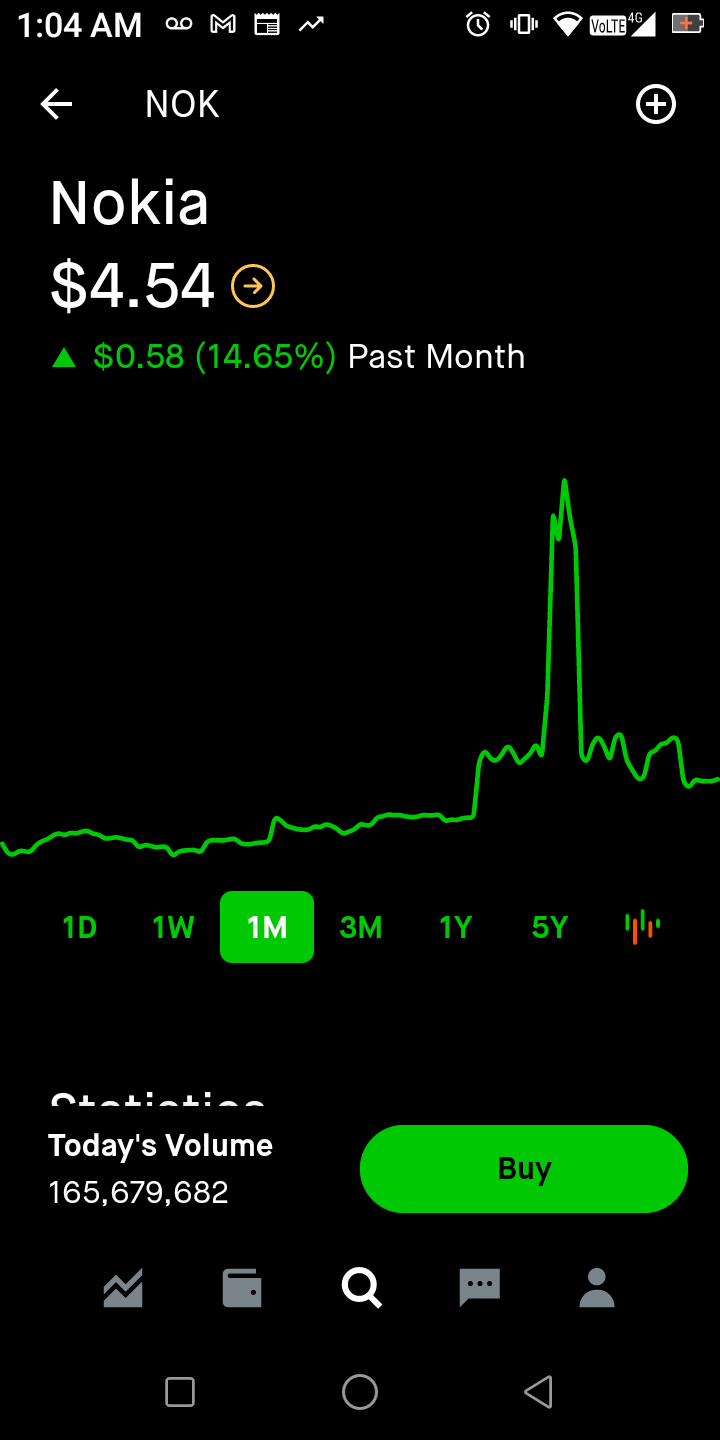The image size is (720, 1440).
Task: Tap the highlighted 1M range selector
Action: click(x=266, y=927)
